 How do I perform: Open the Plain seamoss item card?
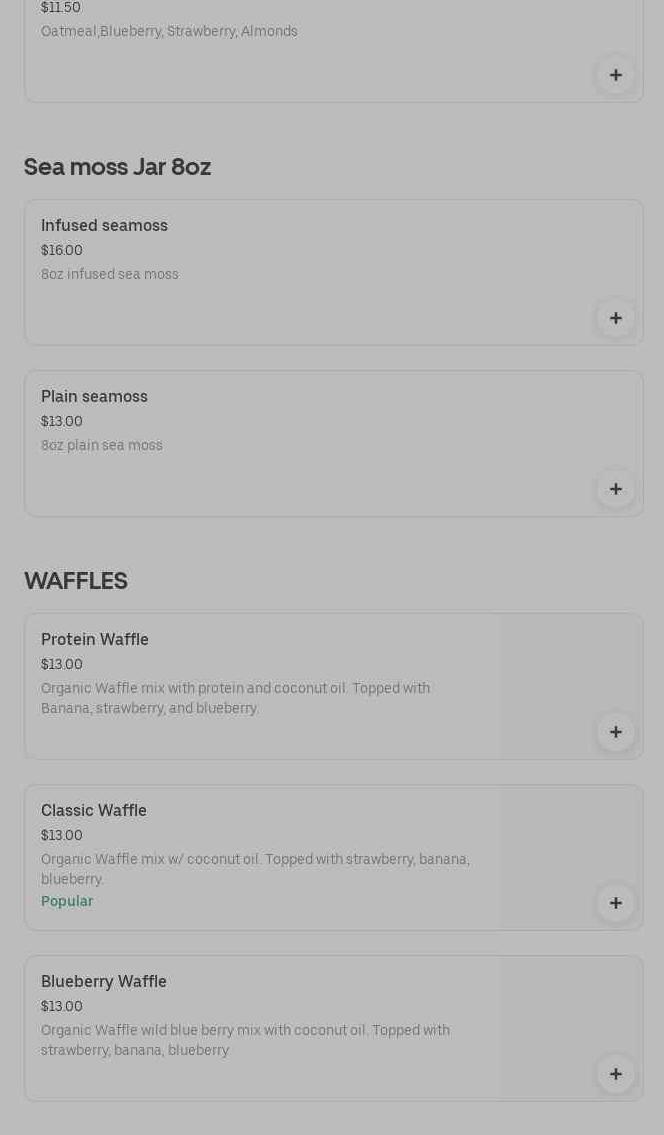tap(334, 444)
